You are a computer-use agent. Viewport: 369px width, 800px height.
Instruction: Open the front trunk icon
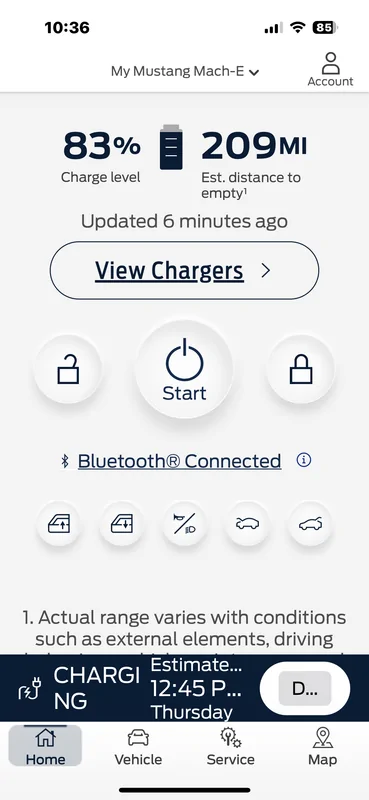[x=247, y=524]
